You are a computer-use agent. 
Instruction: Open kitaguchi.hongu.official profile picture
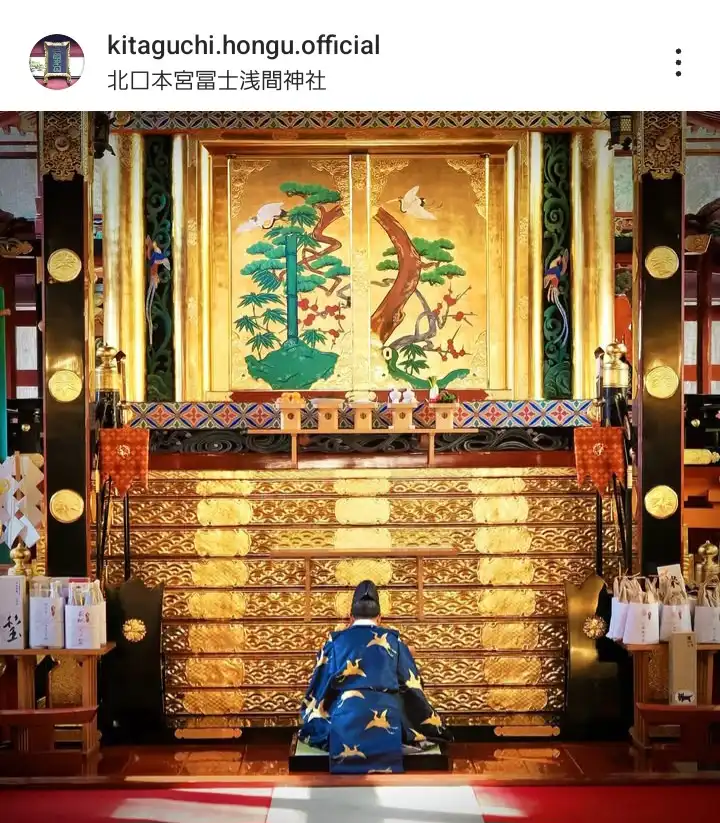tap(57, 62)
